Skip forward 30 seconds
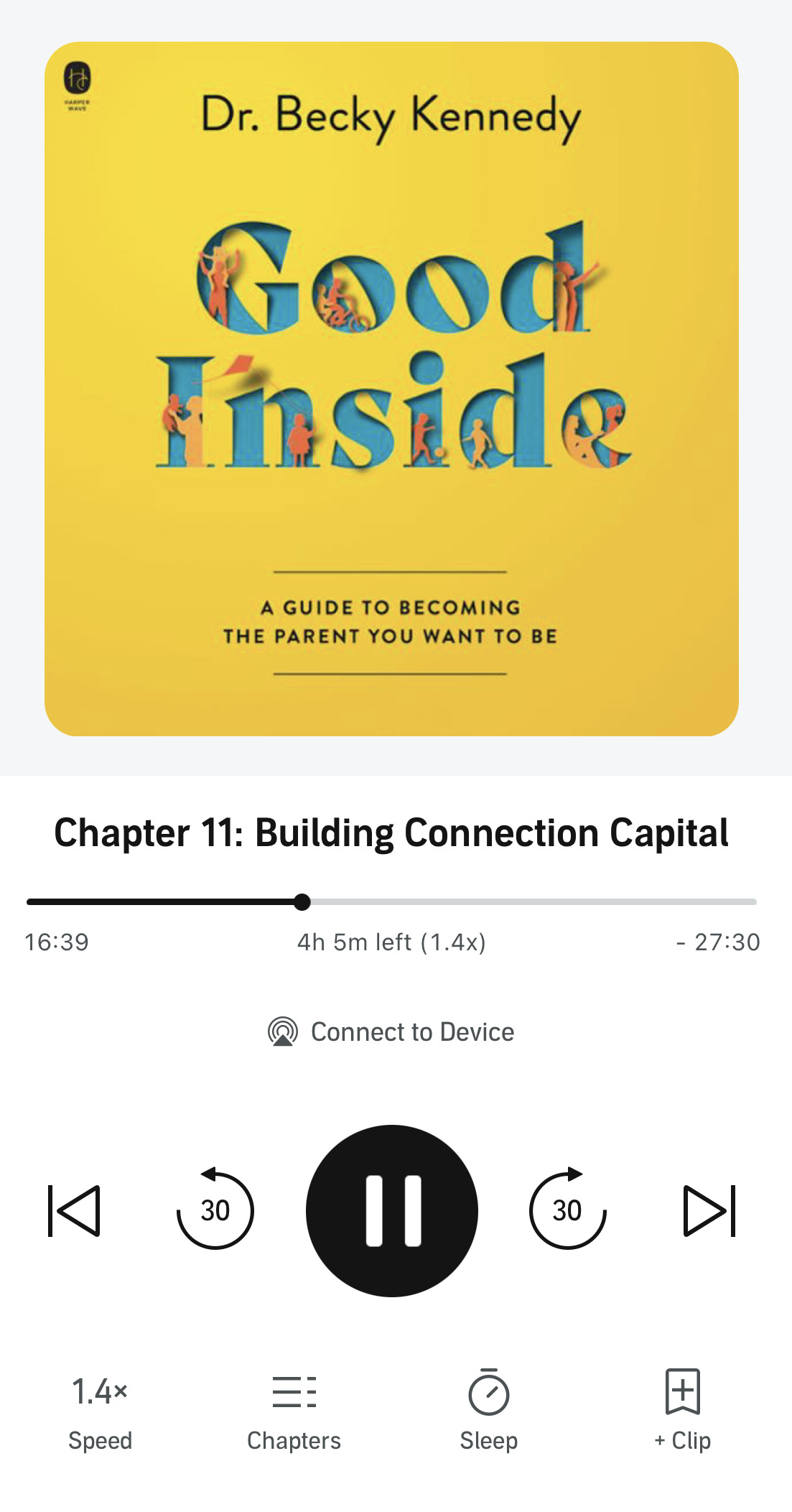The height and width of the screenshot is (1512, 792). (568, 1209)
